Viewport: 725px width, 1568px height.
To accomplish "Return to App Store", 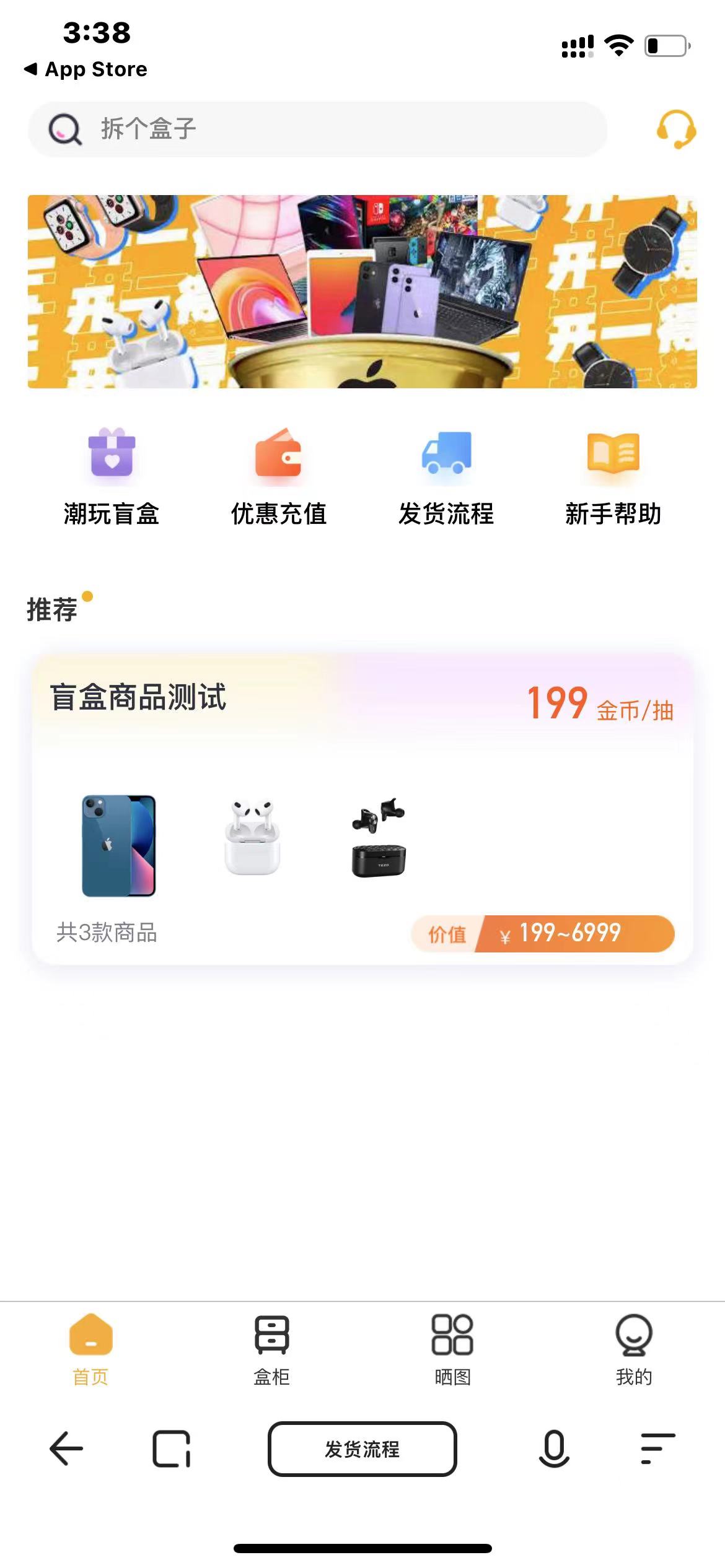I will [x=86, y=69].
